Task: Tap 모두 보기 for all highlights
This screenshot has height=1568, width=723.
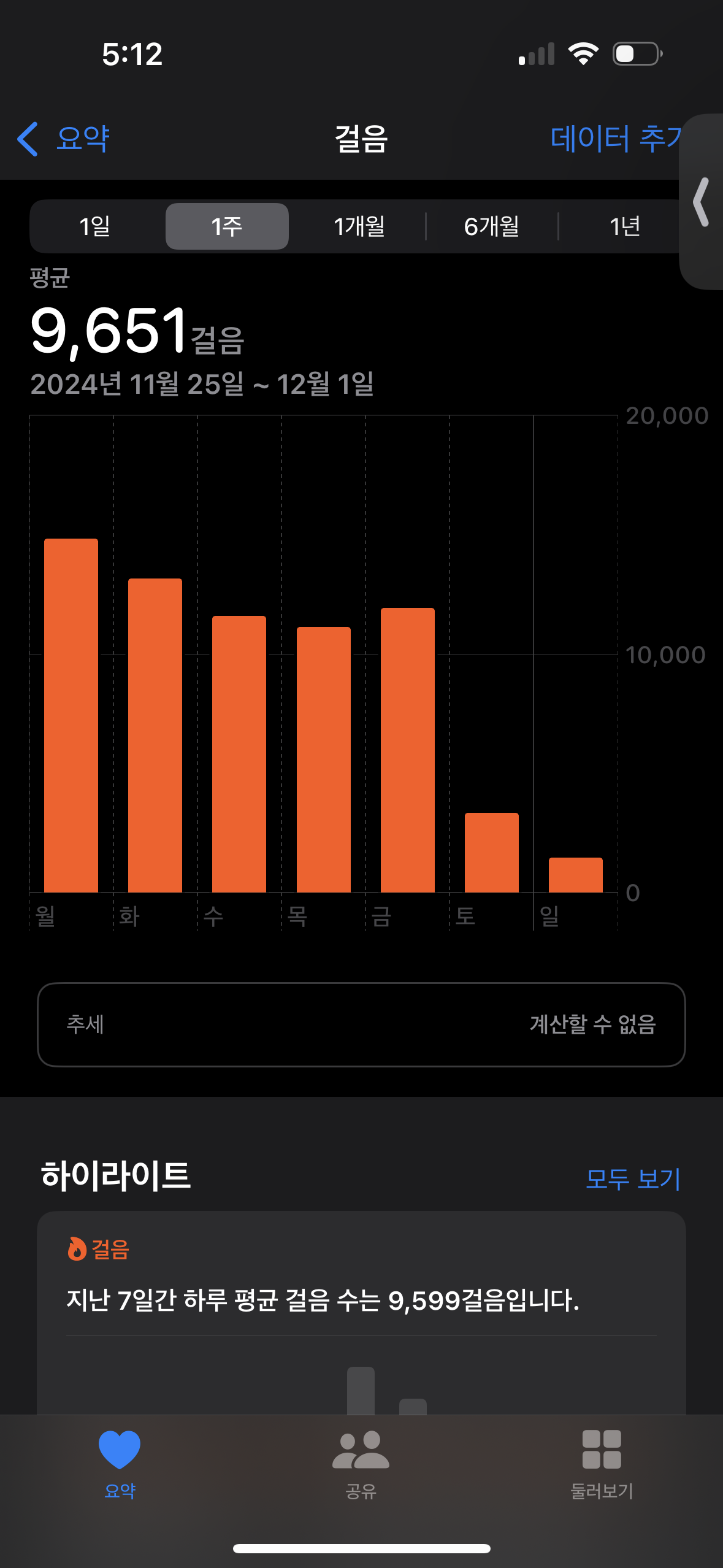Action: (633, 1179)
